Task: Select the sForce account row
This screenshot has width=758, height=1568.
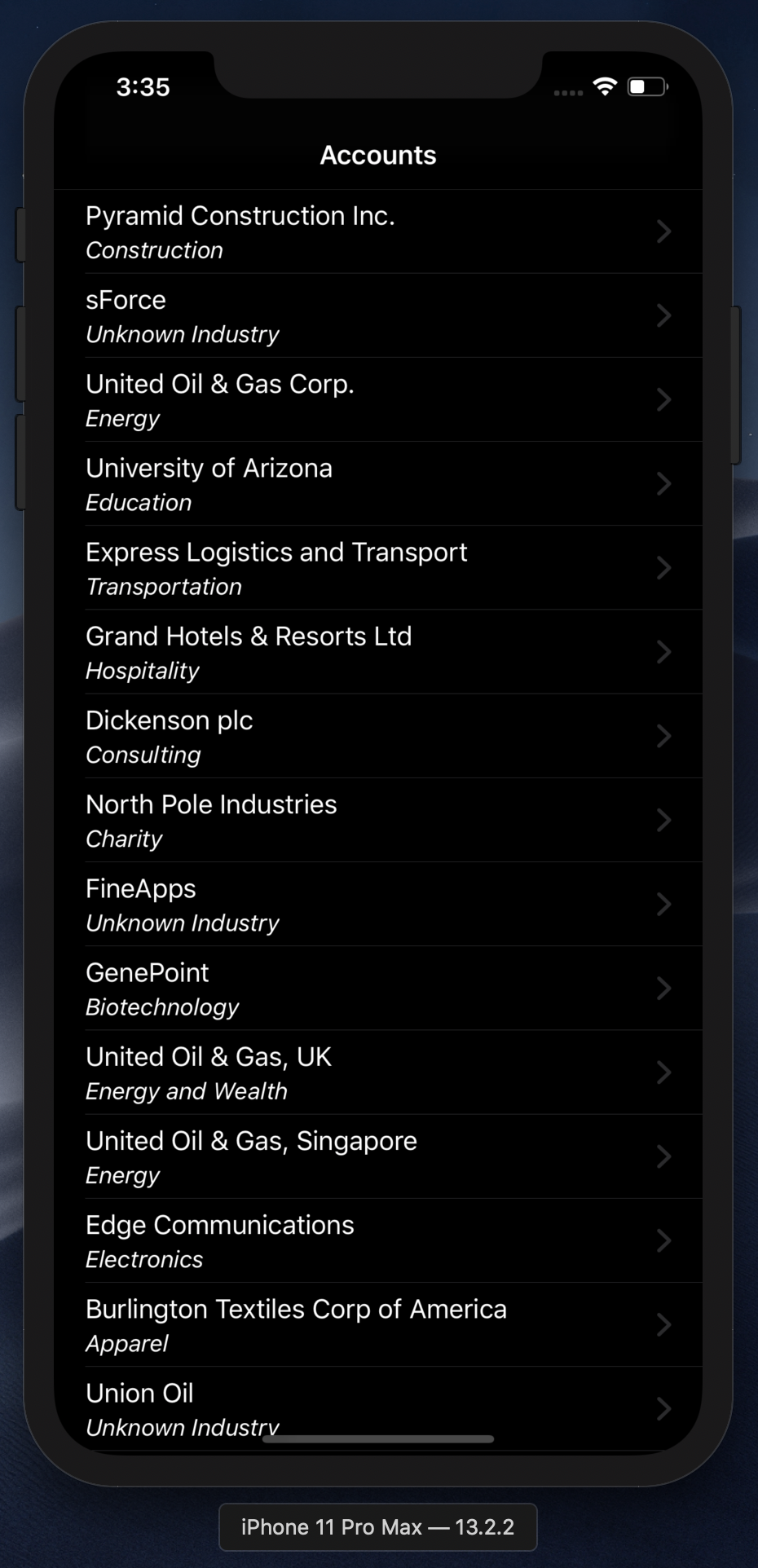Action: [378, 315]
